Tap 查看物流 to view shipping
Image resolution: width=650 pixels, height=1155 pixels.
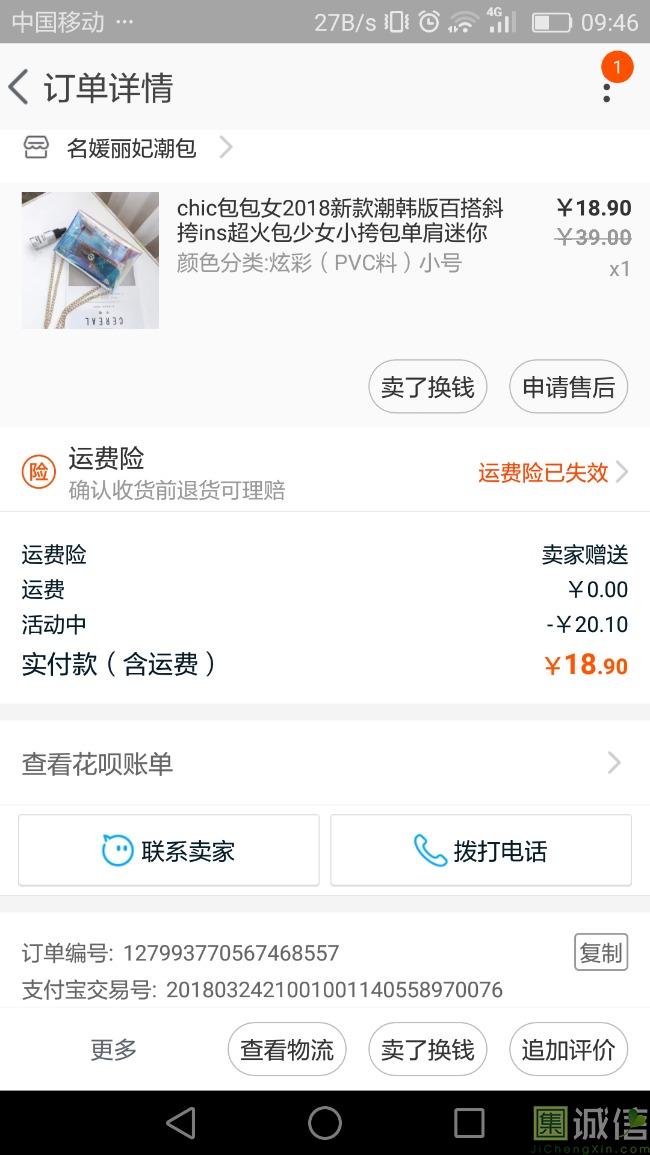287,1049
